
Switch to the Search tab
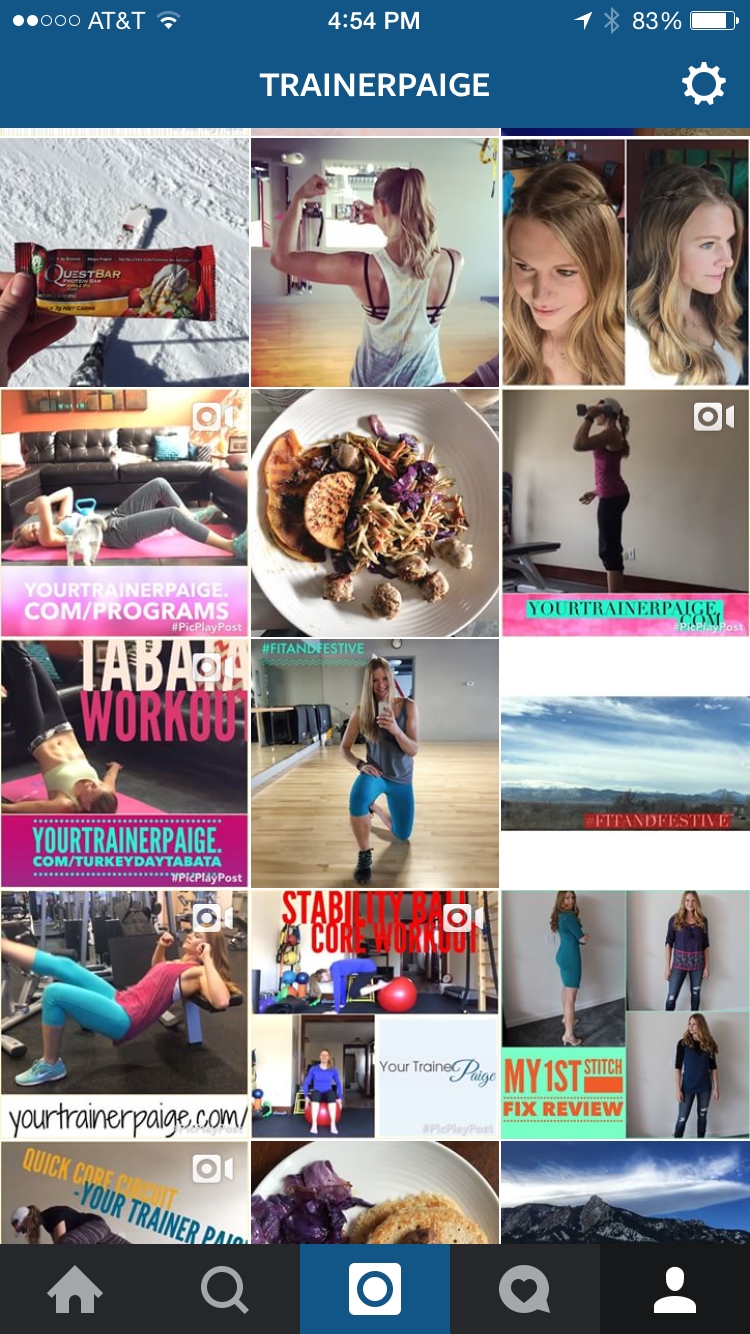point(225,1289)
